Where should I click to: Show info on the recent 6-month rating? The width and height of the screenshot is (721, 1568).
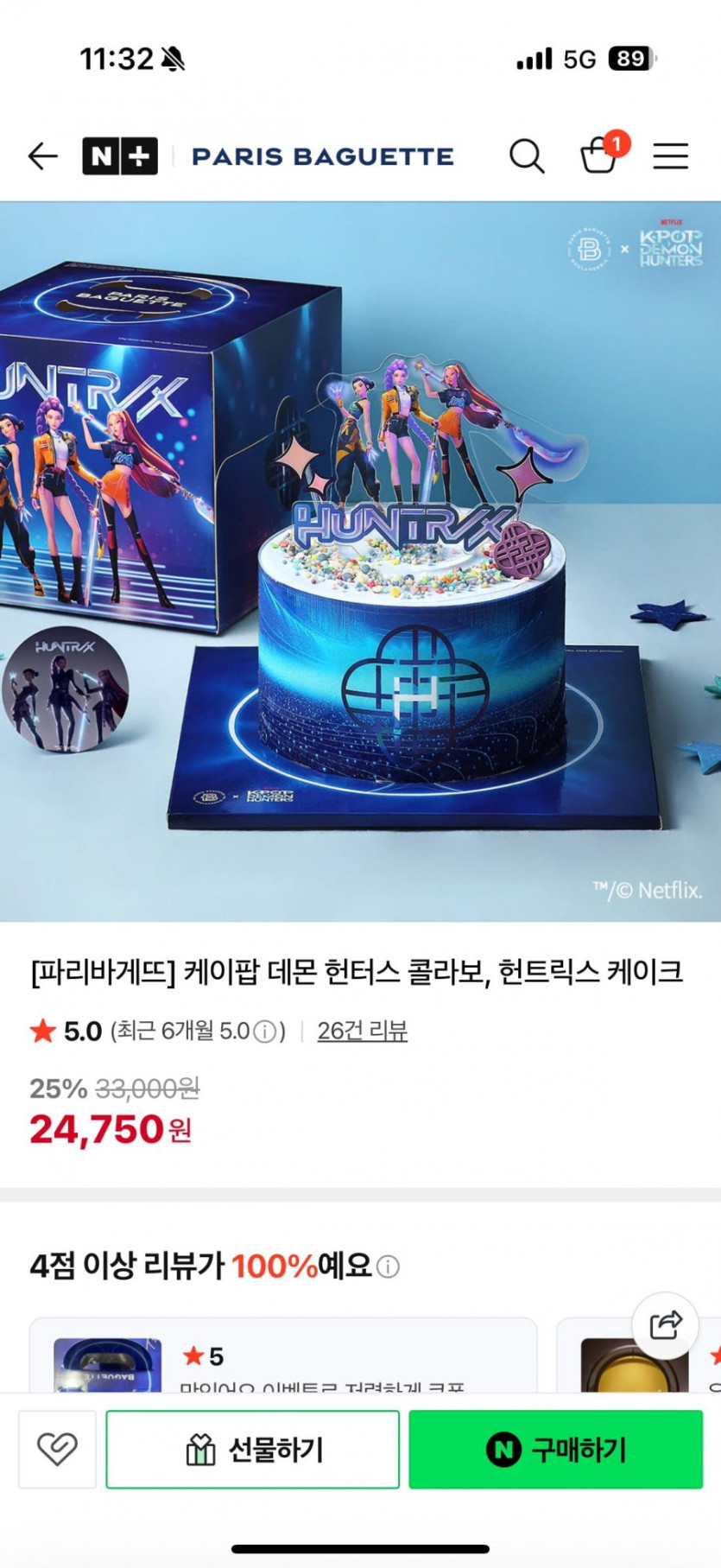tap(266, 1032)
